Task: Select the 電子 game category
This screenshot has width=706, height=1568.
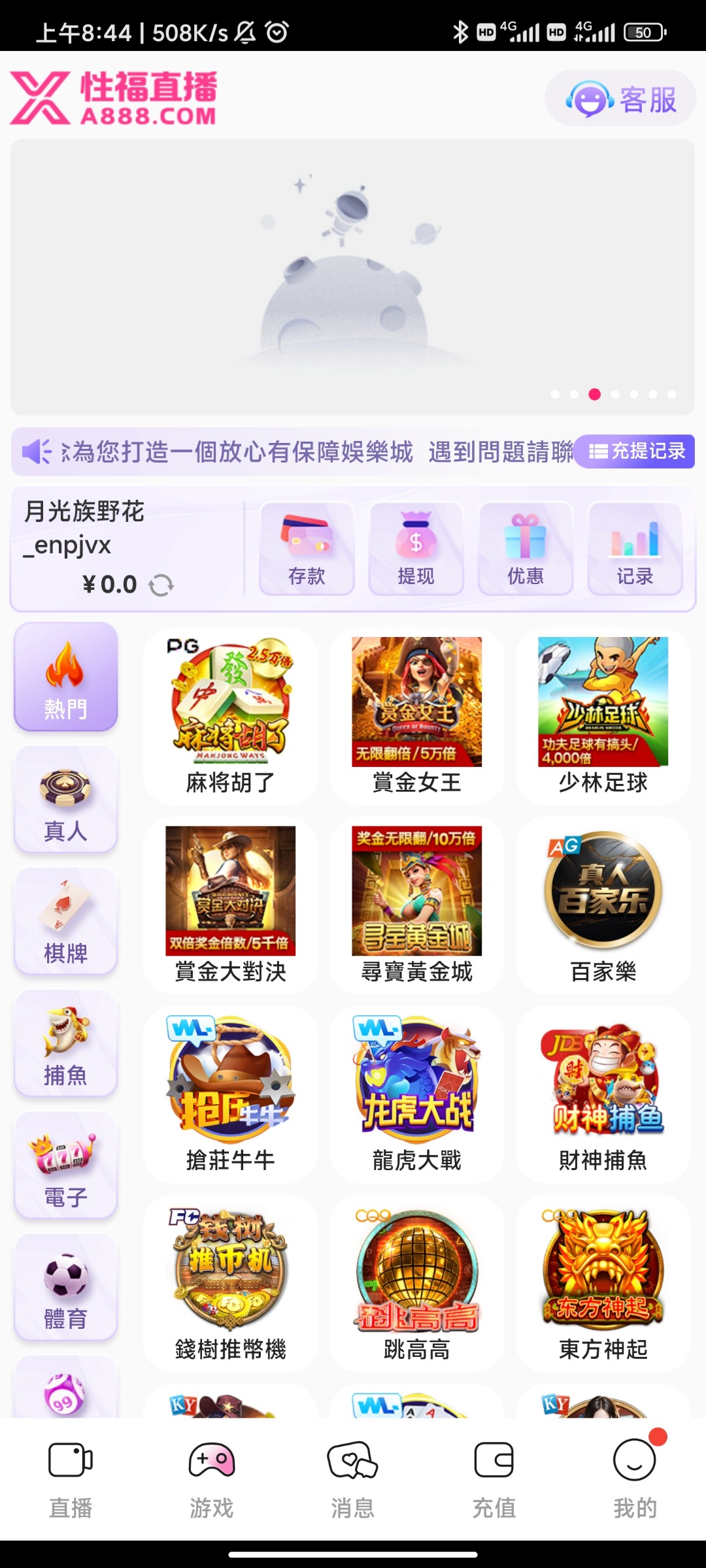Action: click(65, 1166)
